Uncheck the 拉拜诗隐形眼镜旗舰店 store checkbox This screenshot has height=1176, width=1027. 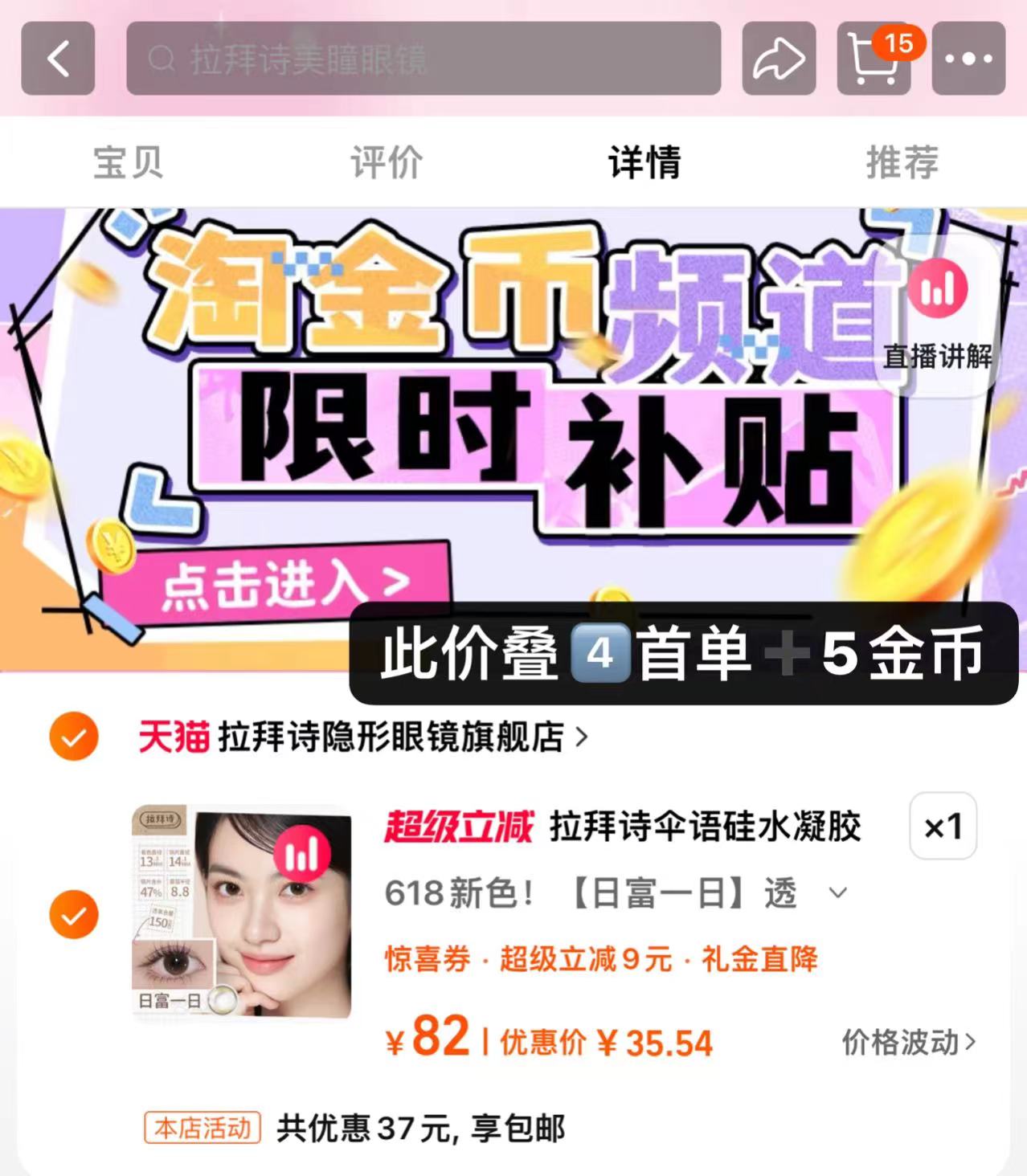click(x=74, y=736)
